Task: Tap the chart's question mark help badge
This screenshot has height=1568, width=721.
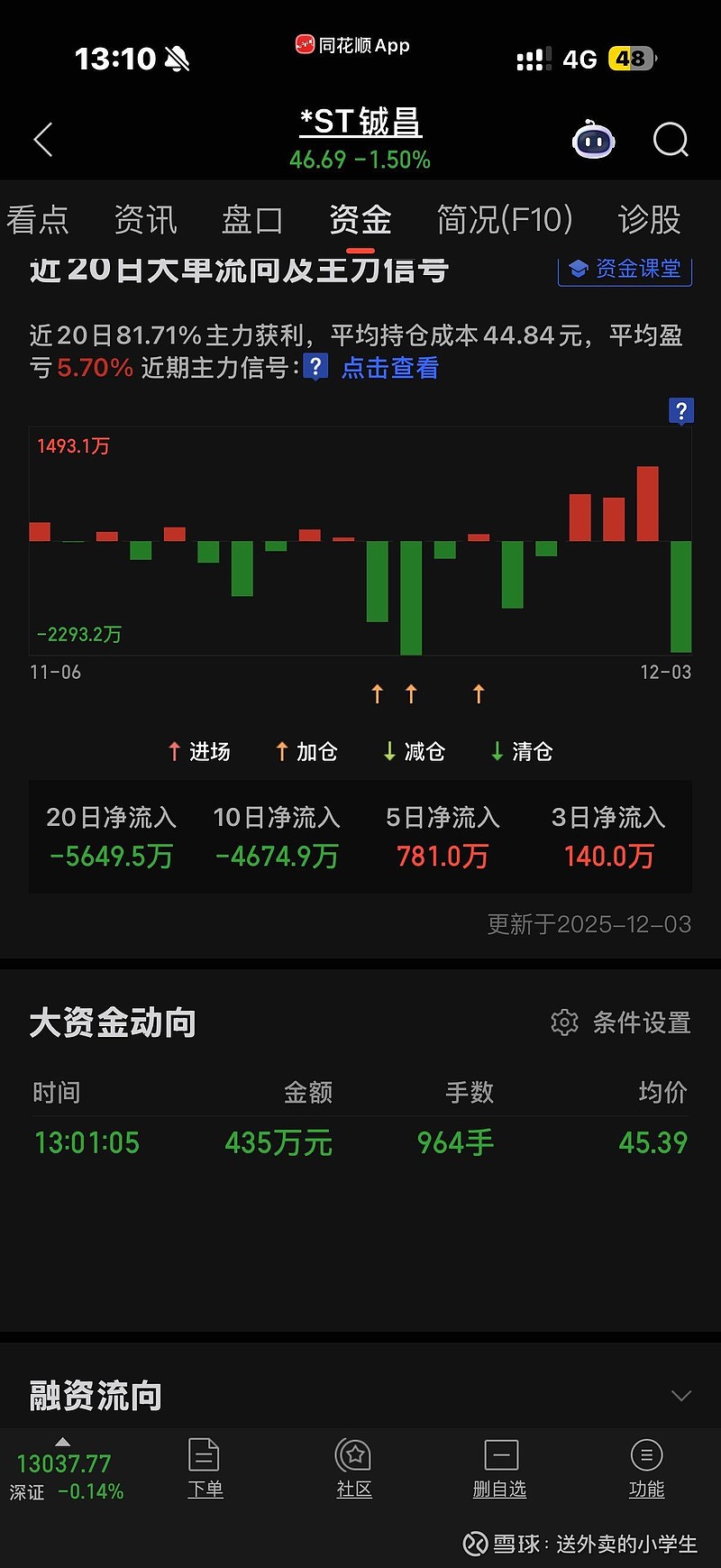Action: (x=681, y=411)
